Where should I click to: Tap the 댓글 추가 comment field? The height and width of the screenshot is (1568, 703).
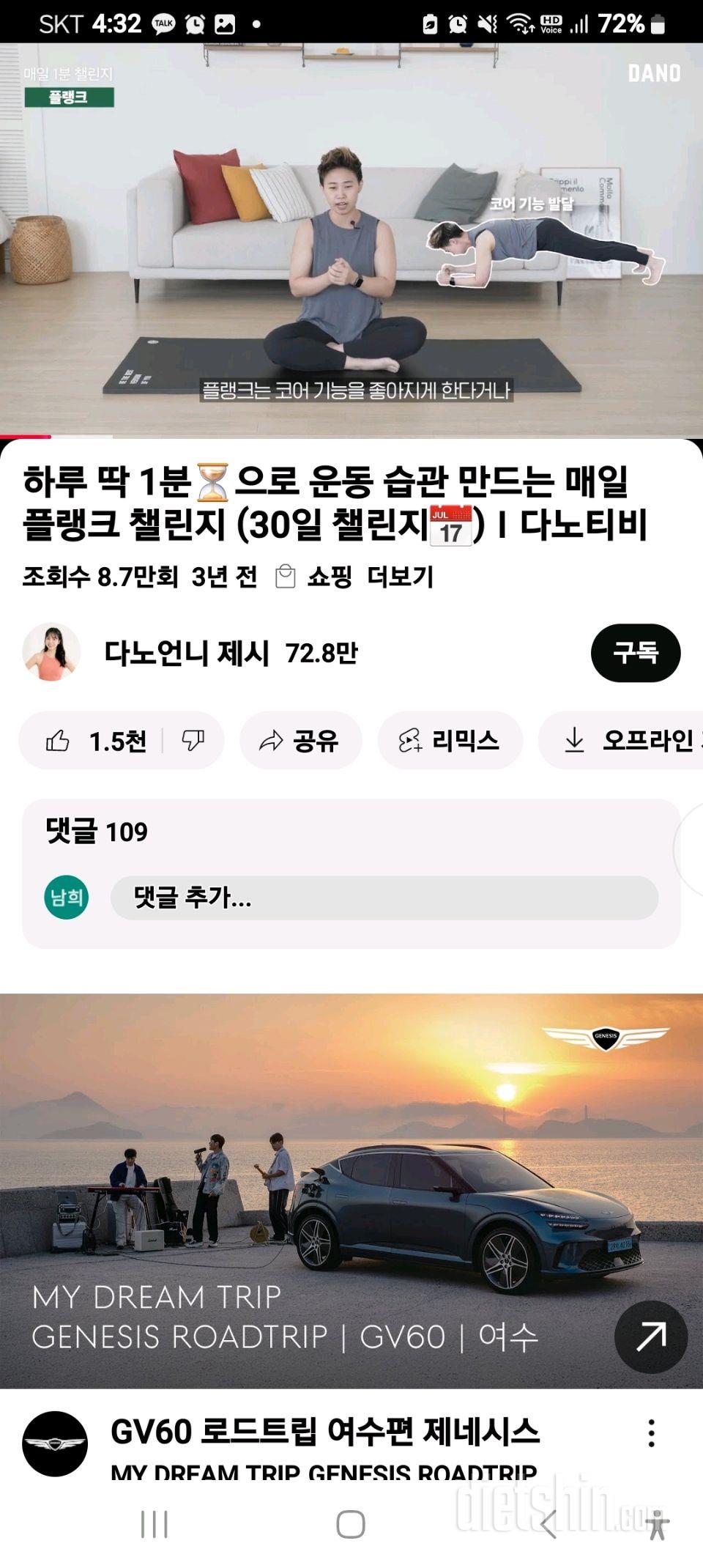[x=384, y=898]
